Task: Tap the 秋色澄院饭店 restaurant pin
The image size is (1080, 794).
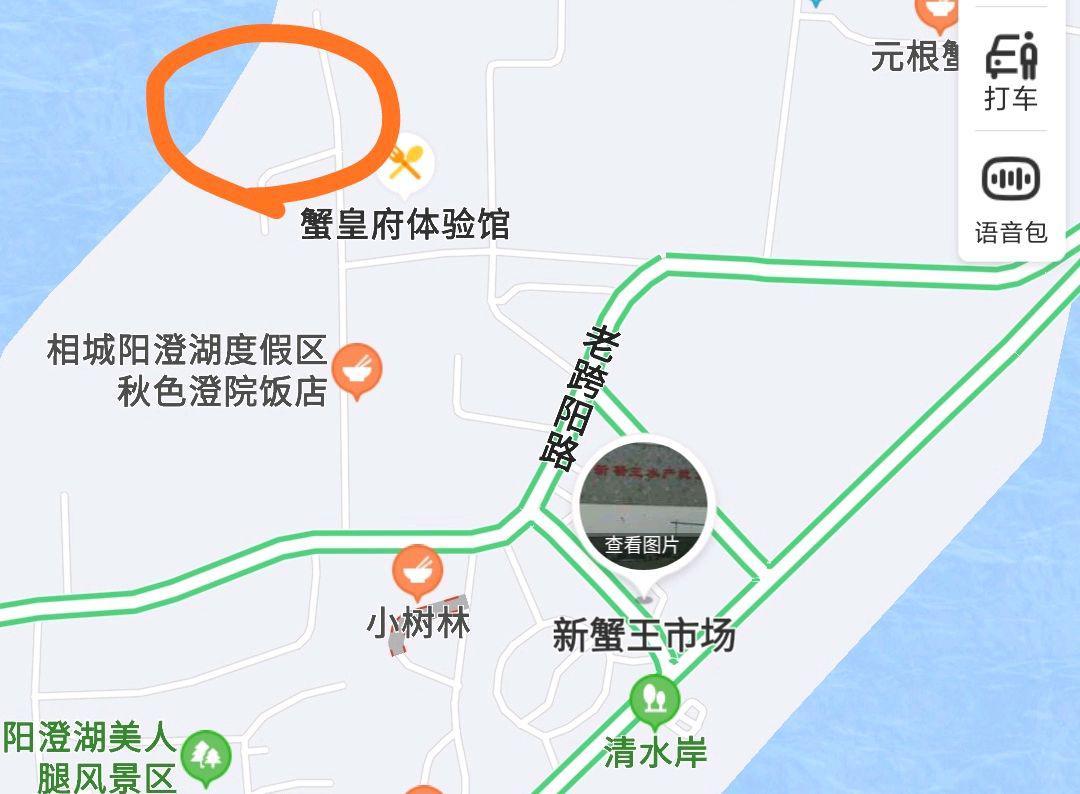Action: tap(357, 370)
